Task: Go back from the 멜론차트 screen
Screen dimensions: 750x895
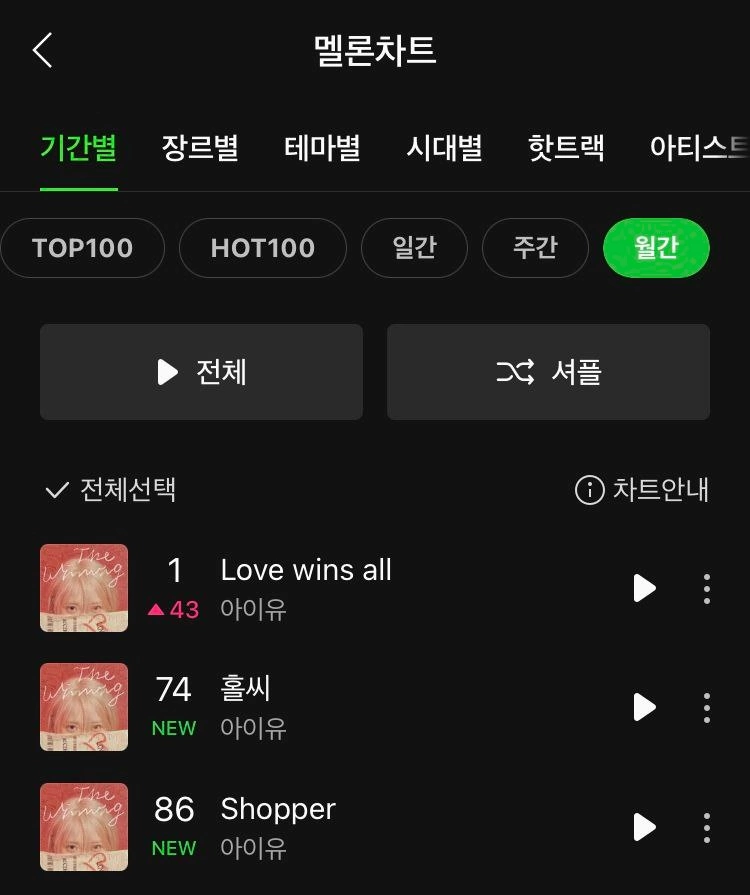Action: [42, 50]
